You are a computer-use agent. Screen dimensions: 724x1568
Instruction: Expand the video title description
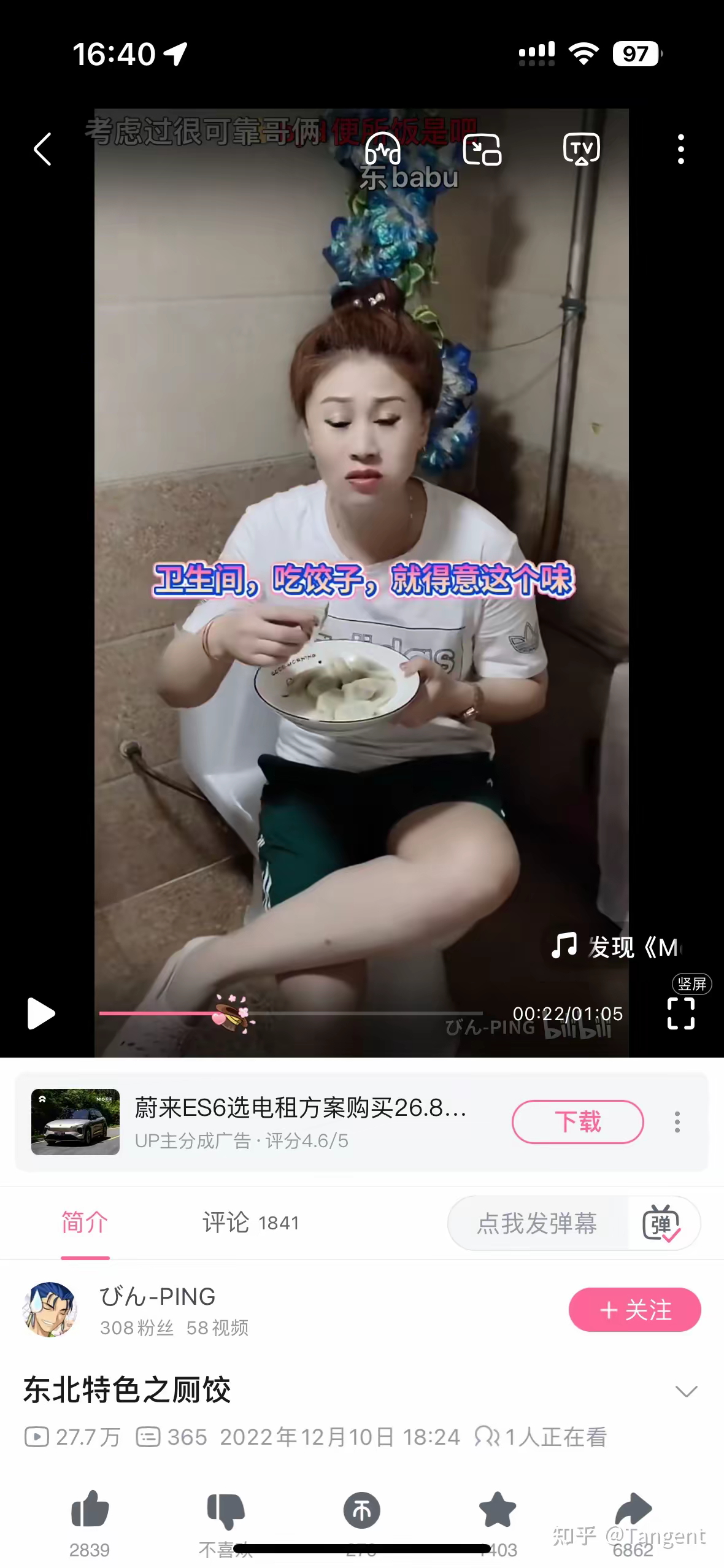(686, 1391)
